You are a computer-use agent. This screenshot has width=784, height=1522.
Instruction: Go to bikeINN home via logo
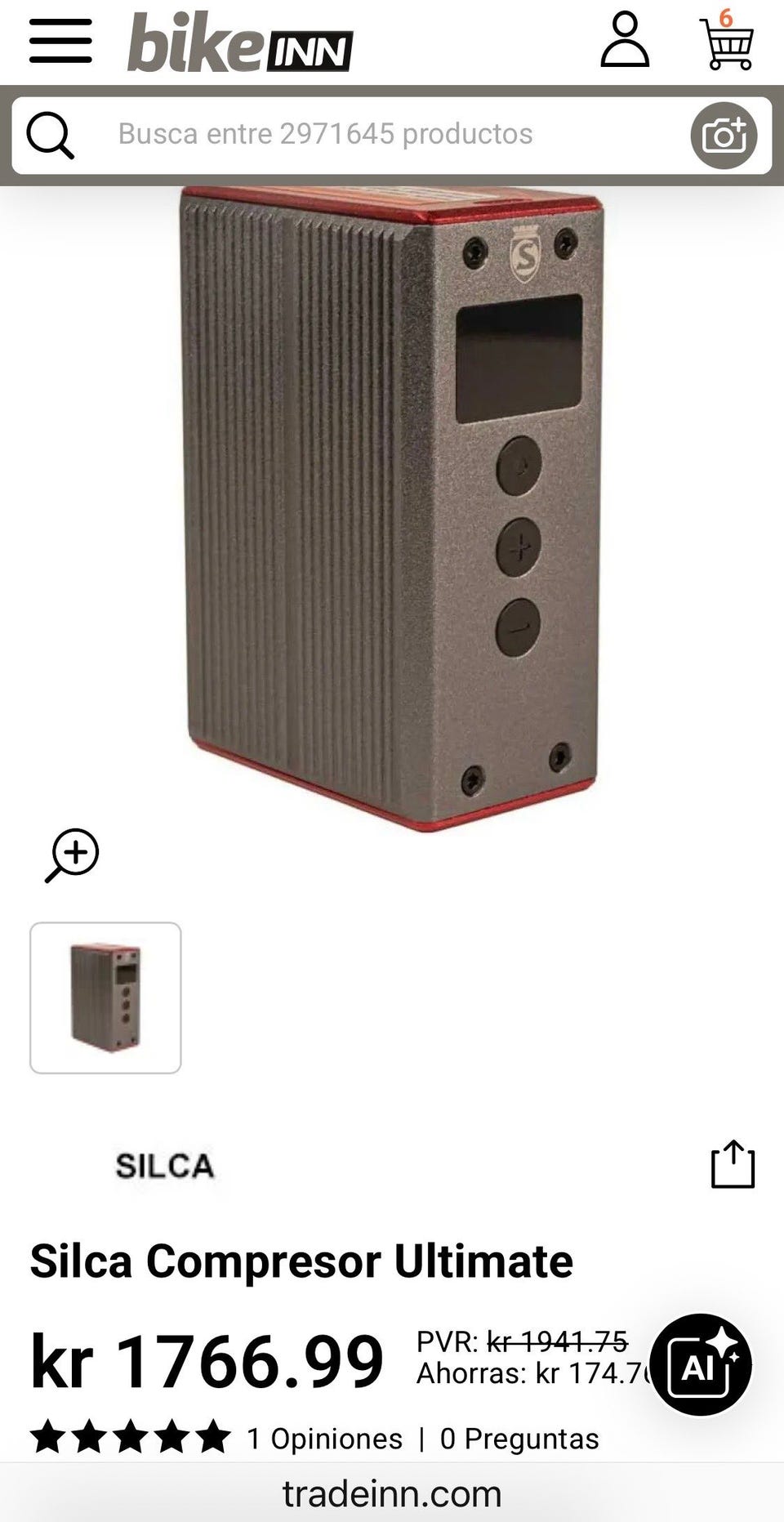239,42
